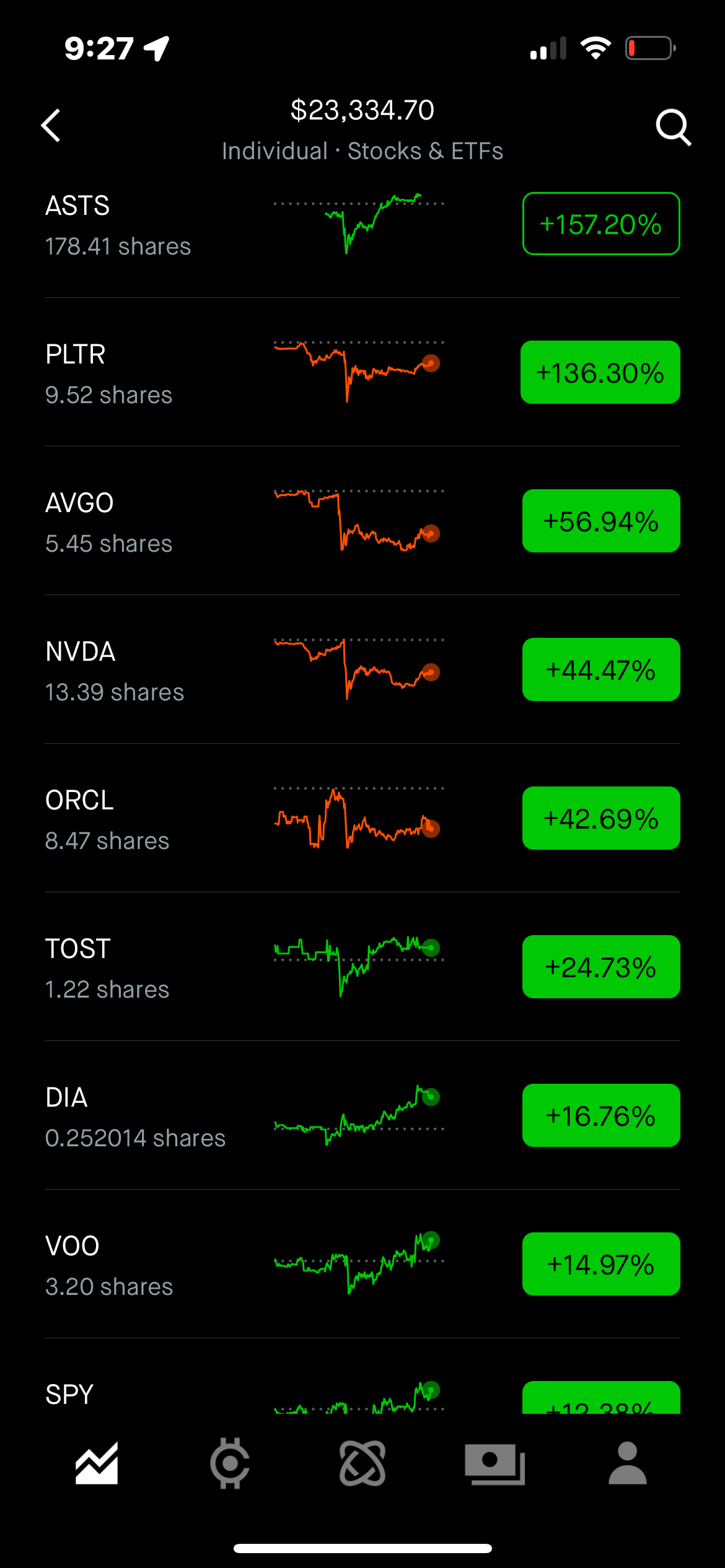View the VOO ETF position

click(362, 1264)
